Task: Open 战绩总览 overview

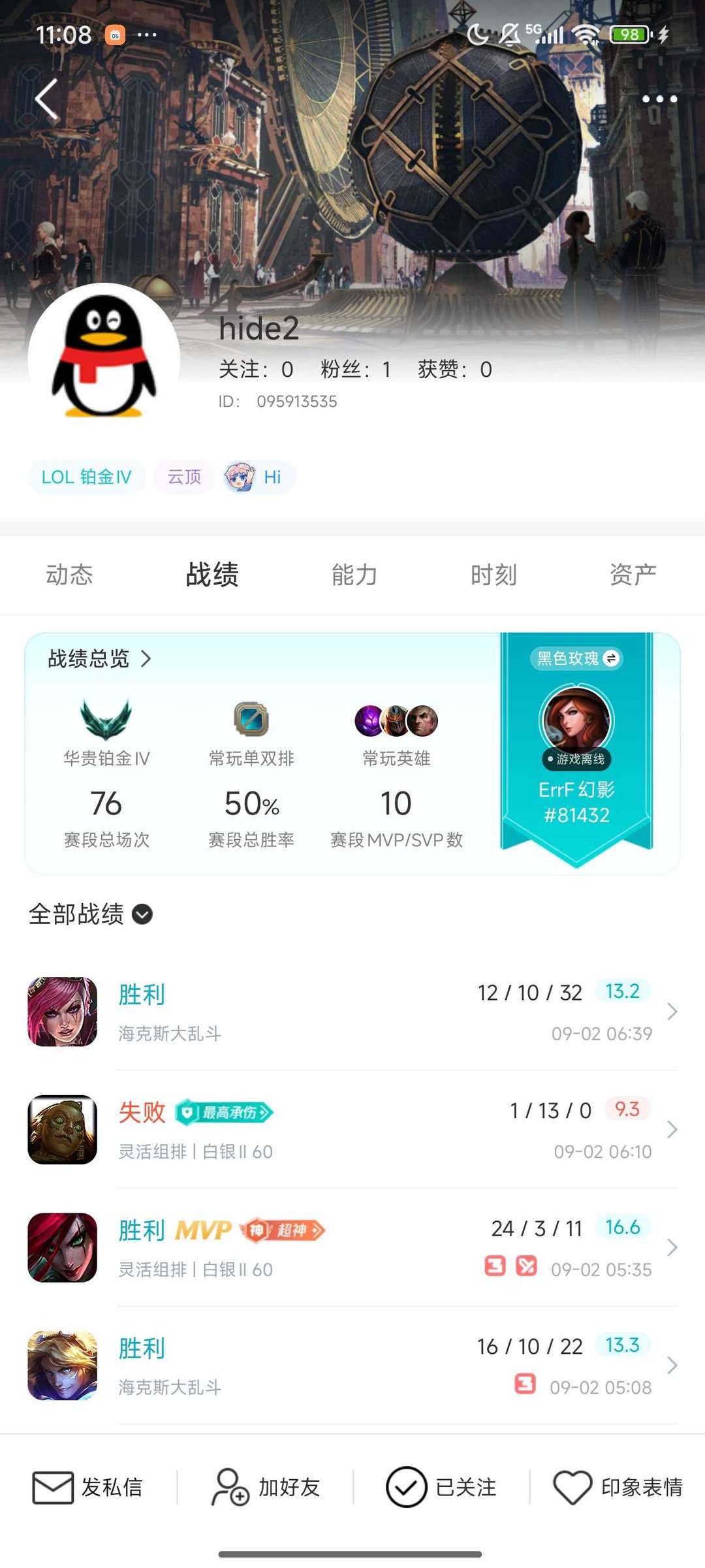Action: pos(99,659)
